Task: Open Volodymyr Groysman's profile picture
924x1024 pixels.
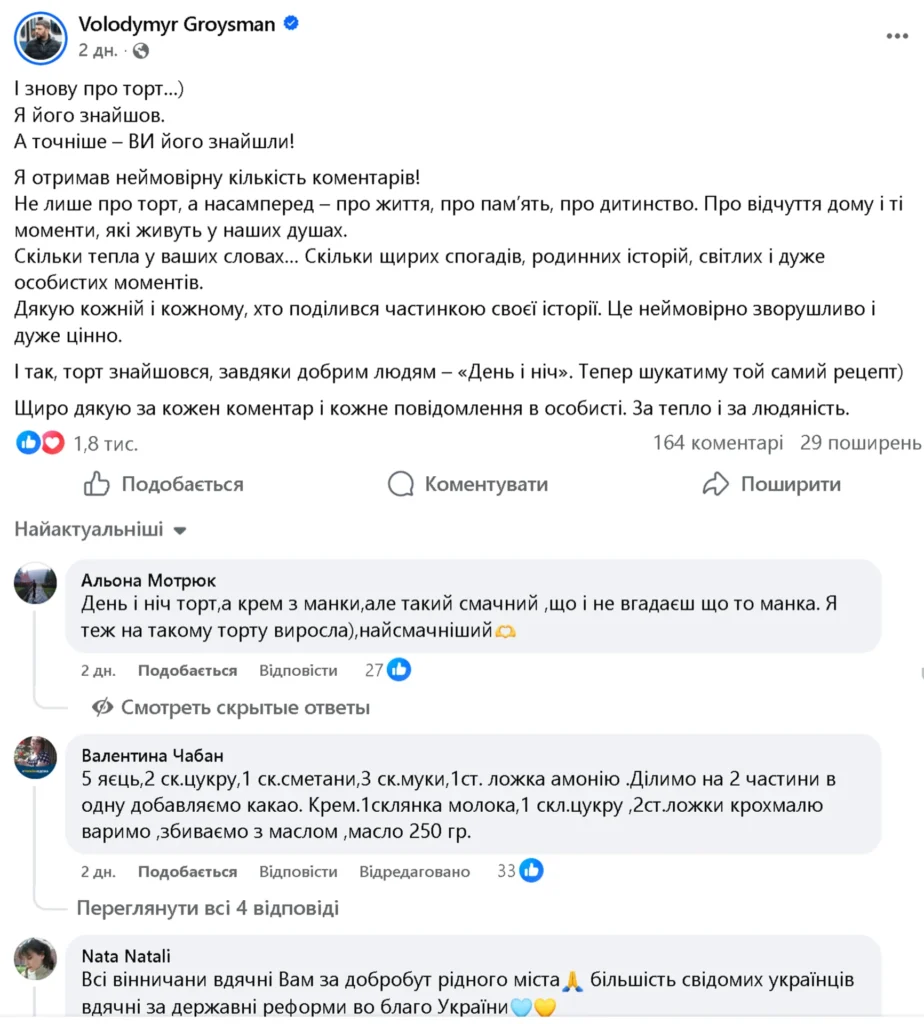Action: click(x=40, y=38)
